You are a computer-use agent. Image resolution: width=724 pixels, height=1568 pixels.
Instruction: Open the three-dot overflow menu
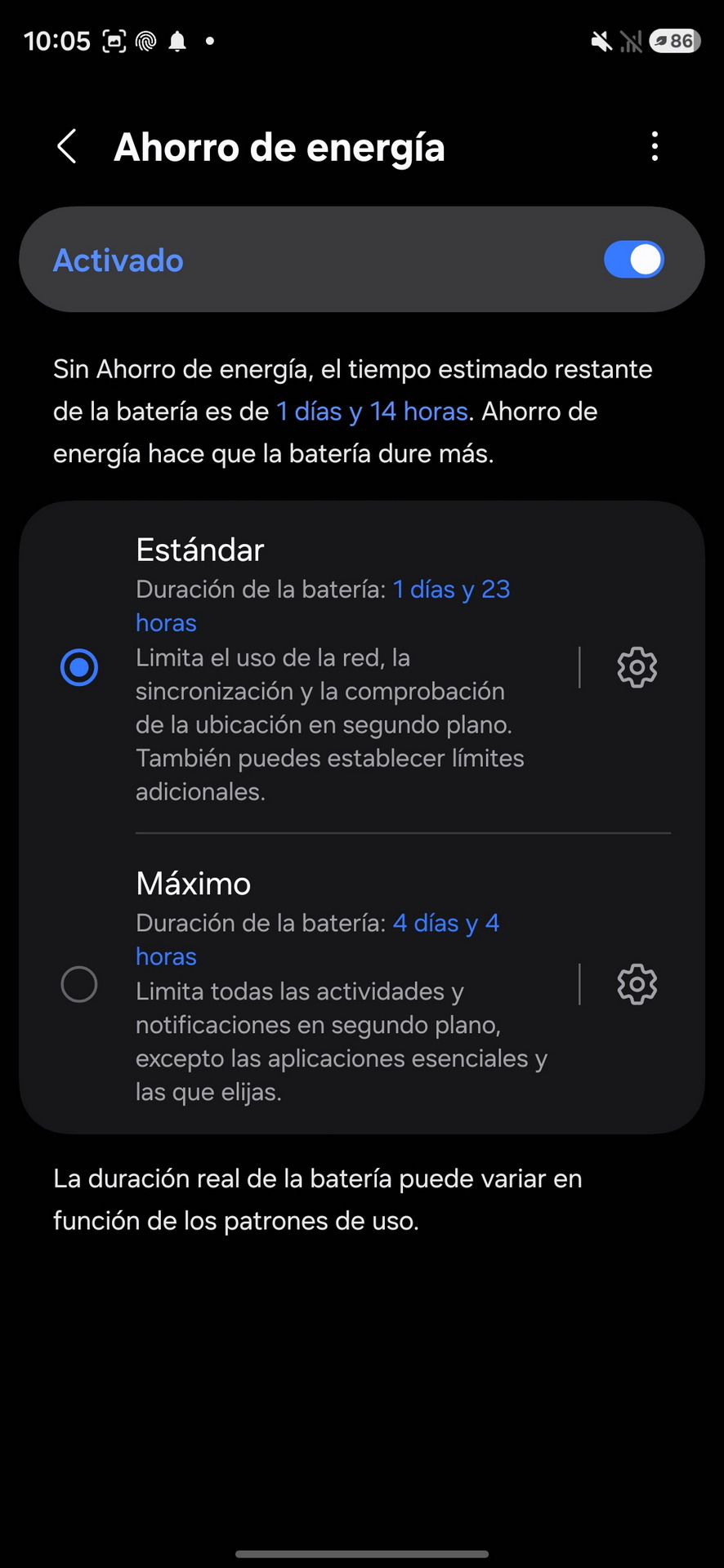tap(655, 147)
